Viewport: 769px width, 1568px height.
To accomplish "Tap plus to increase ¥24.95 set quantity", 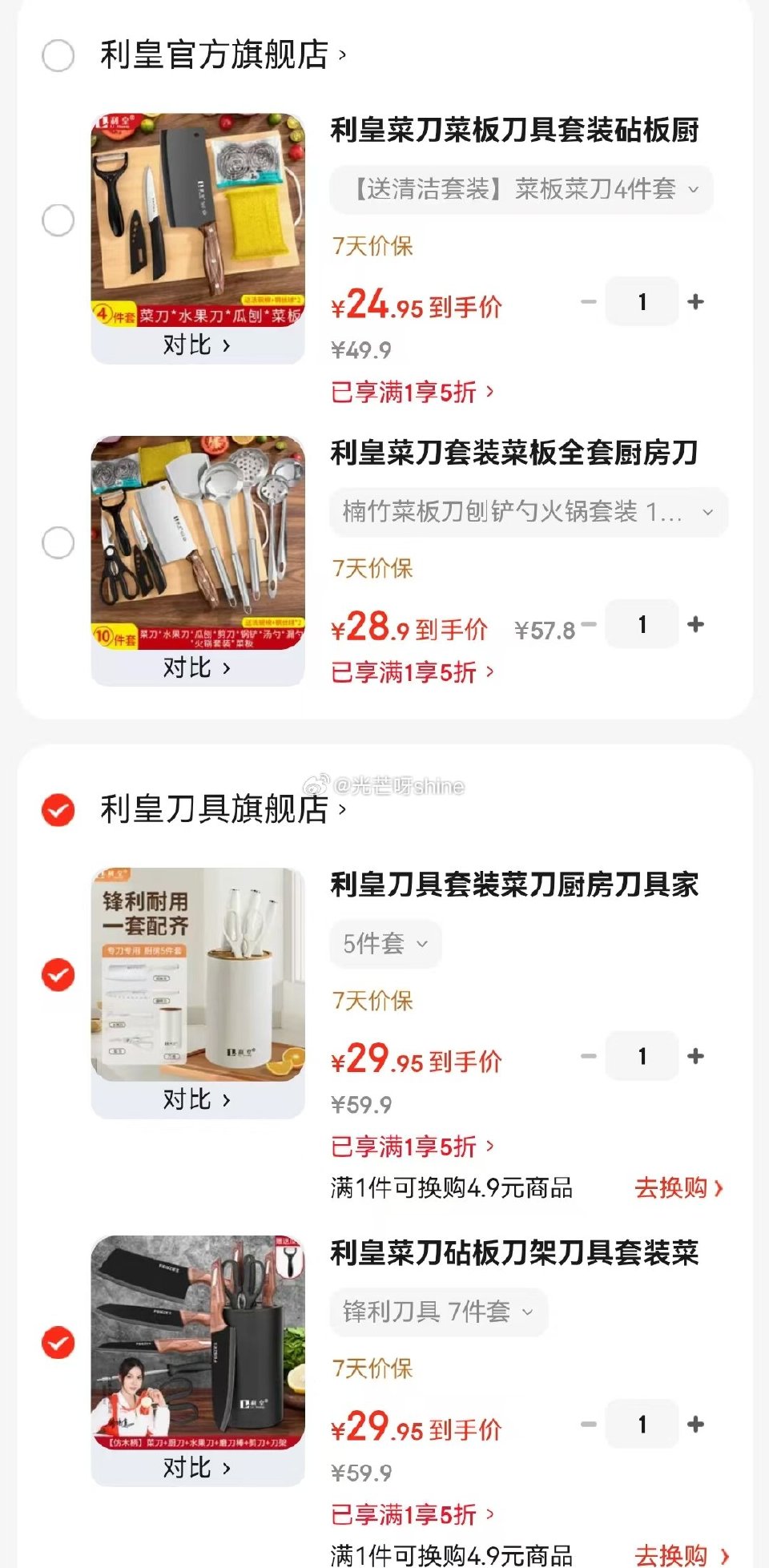I will point(695,301).
